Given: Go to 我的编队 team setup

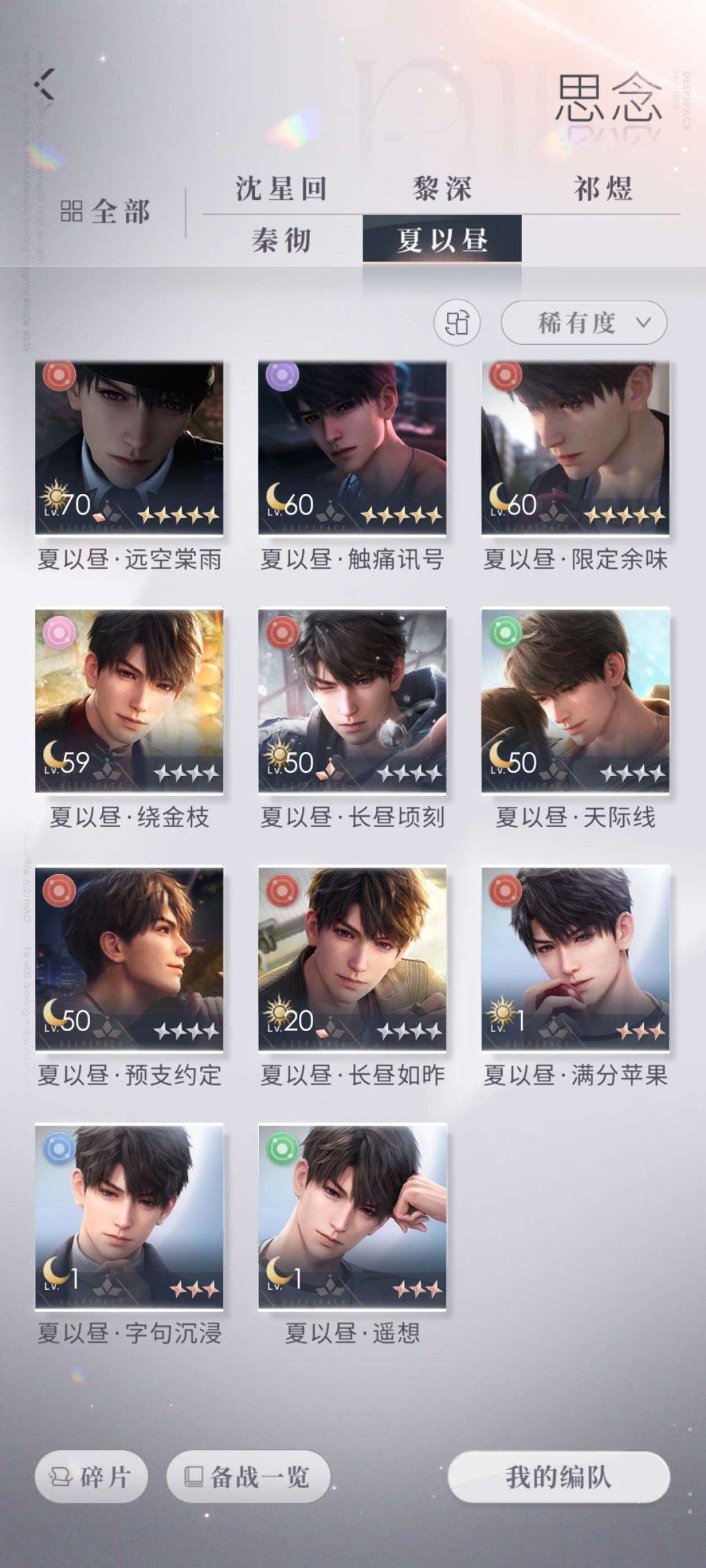Looking at the screenshot, I should pos(559,1477).
